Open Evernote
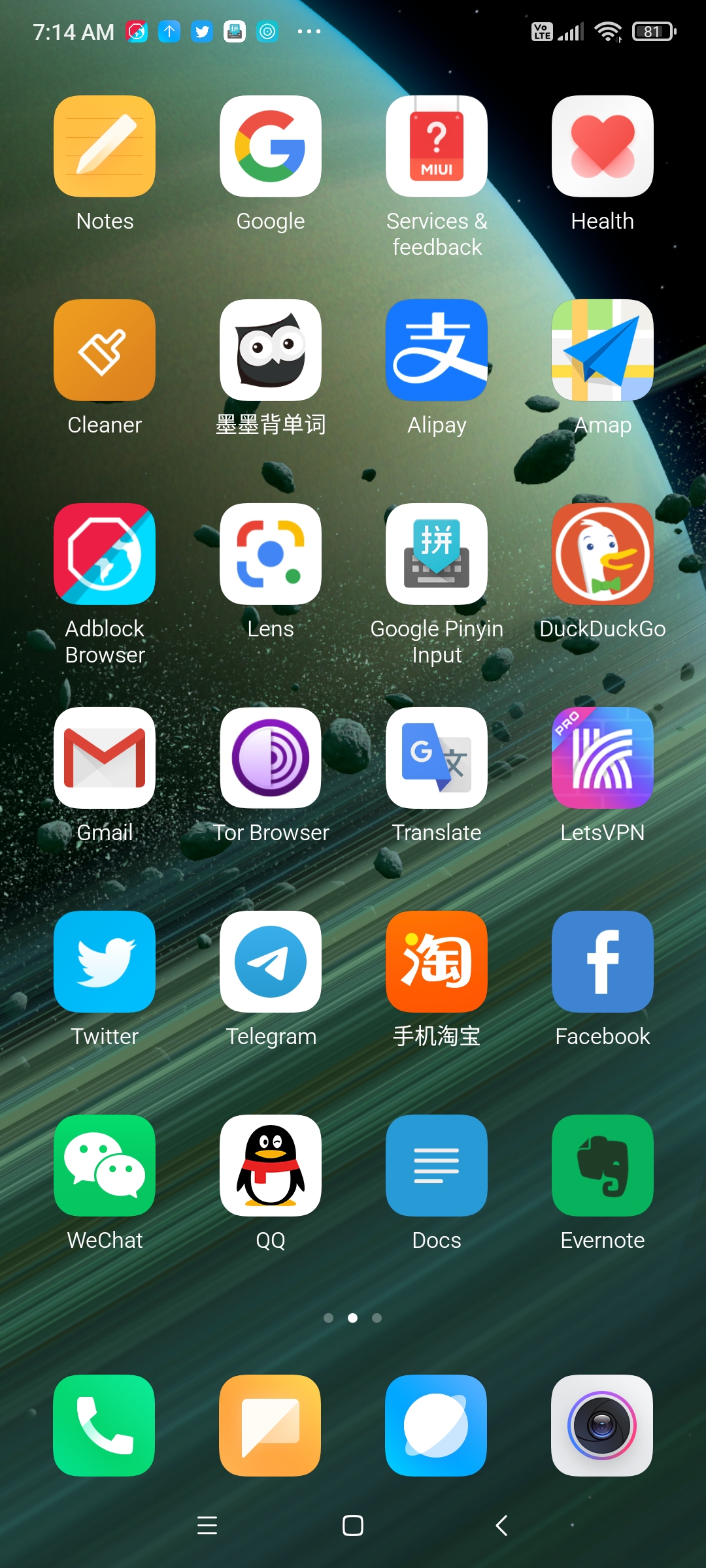This screenshot has height=1568, width=706. 603,1166
